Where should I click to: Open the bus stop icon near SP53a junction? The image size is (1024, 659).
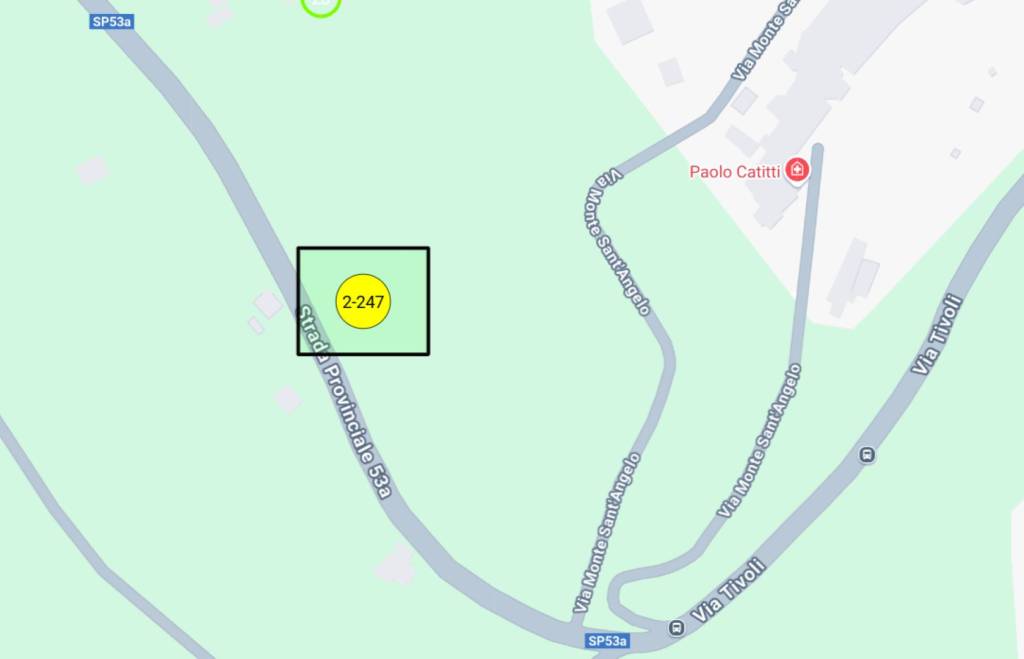[676, 628]
